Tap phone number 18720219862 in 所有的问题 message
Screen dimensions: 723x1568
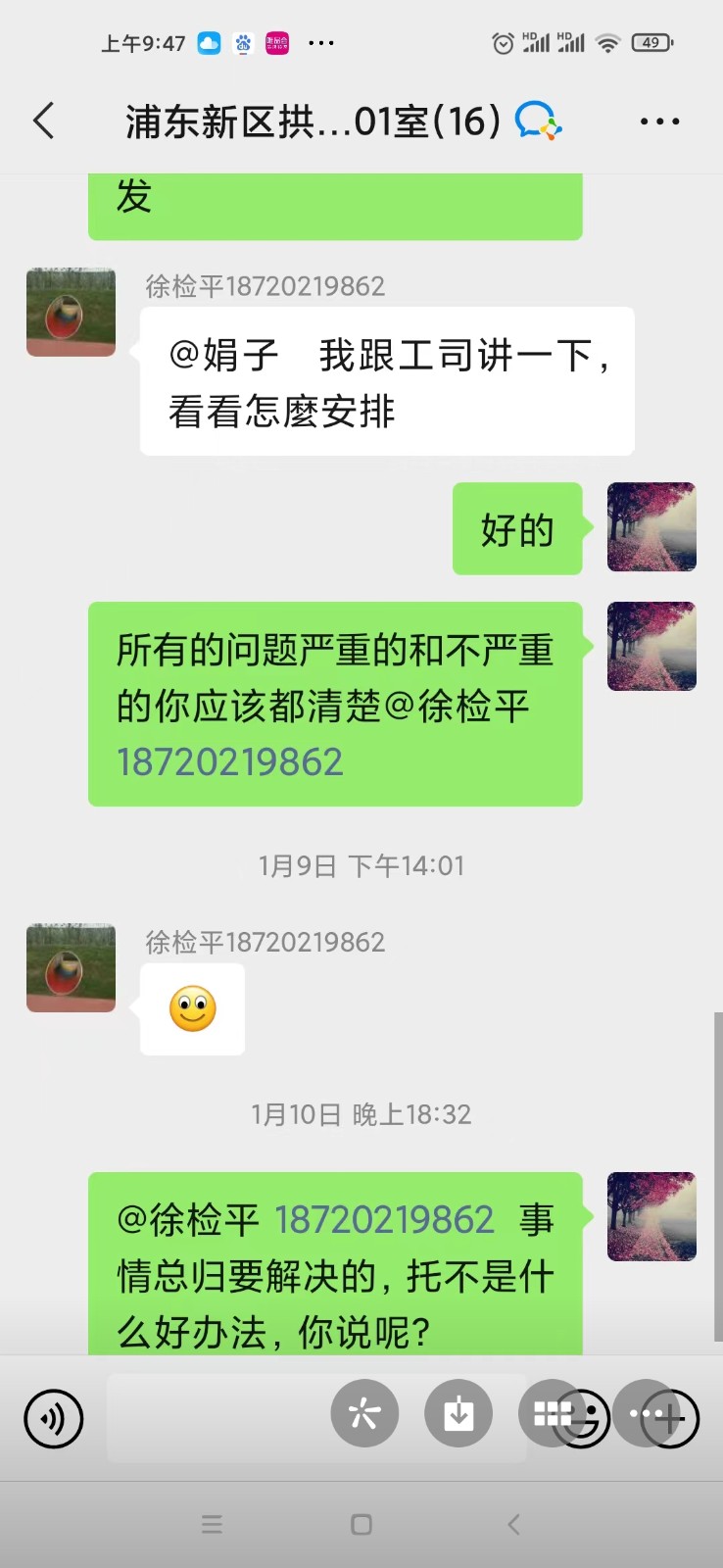230,762
